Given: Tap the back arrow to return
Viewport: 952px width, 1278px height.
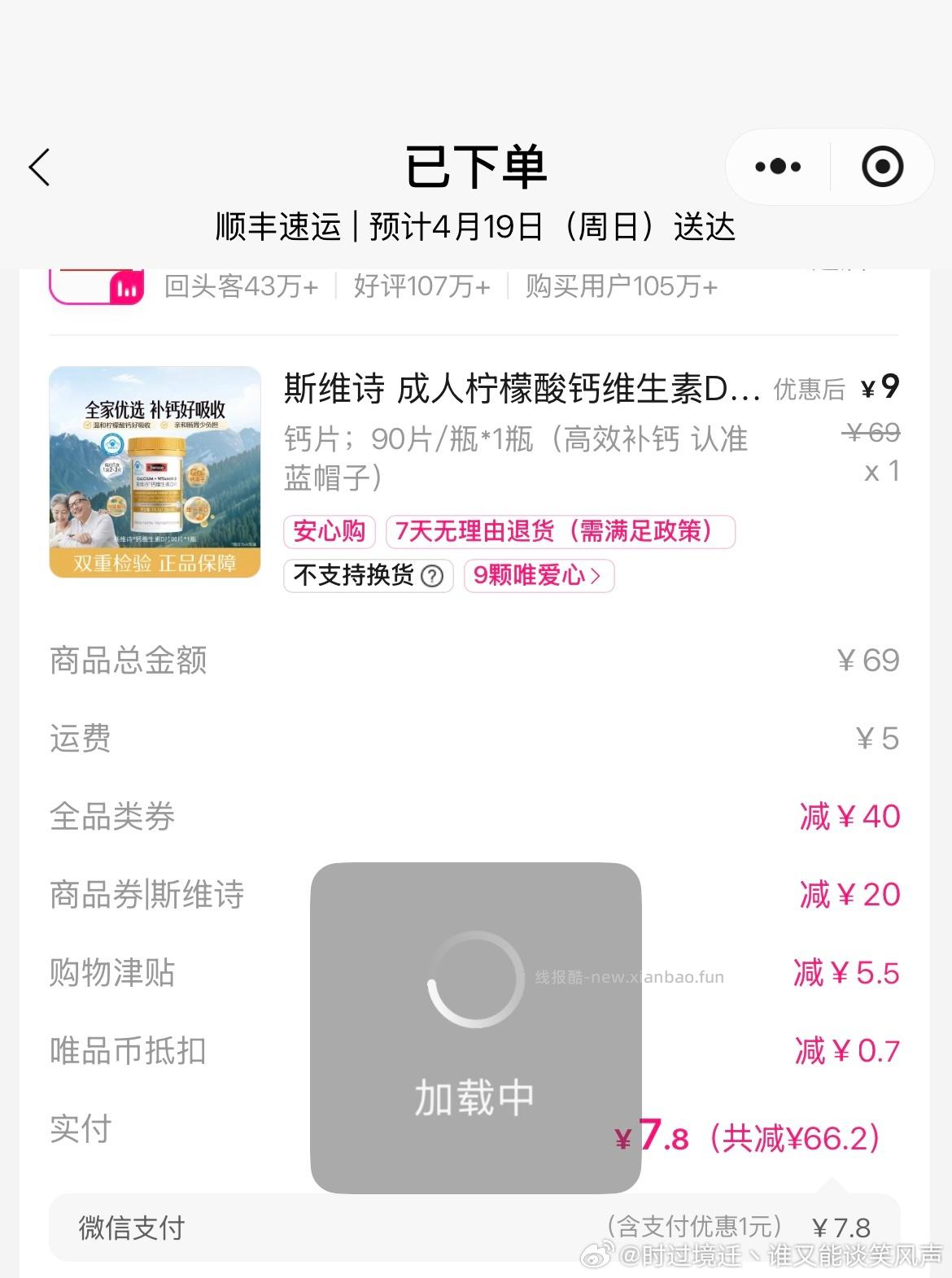Looking at the screenshot, I should [40, 167].
